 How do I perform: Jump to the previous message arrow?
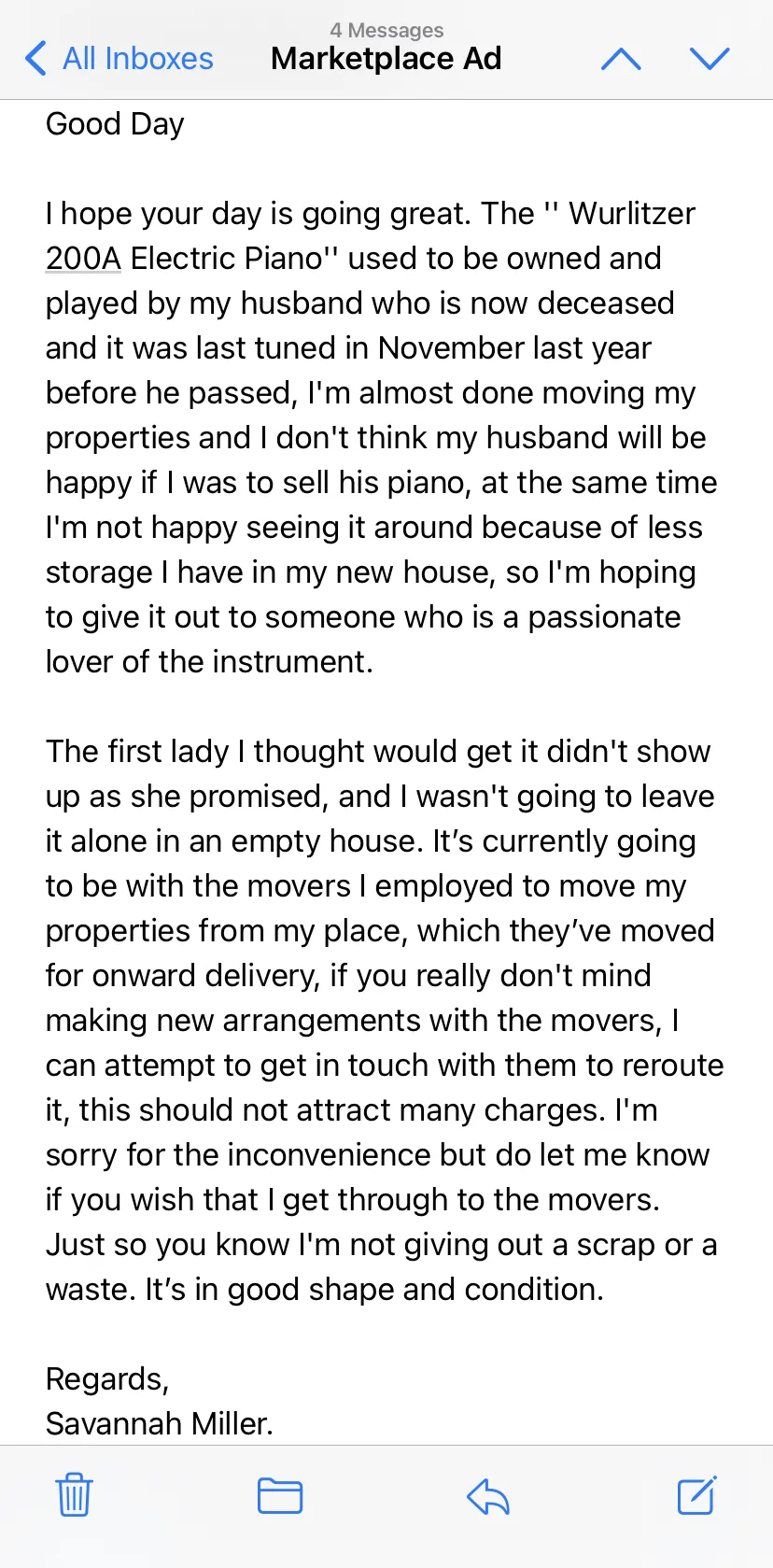[x=621, y=59]
